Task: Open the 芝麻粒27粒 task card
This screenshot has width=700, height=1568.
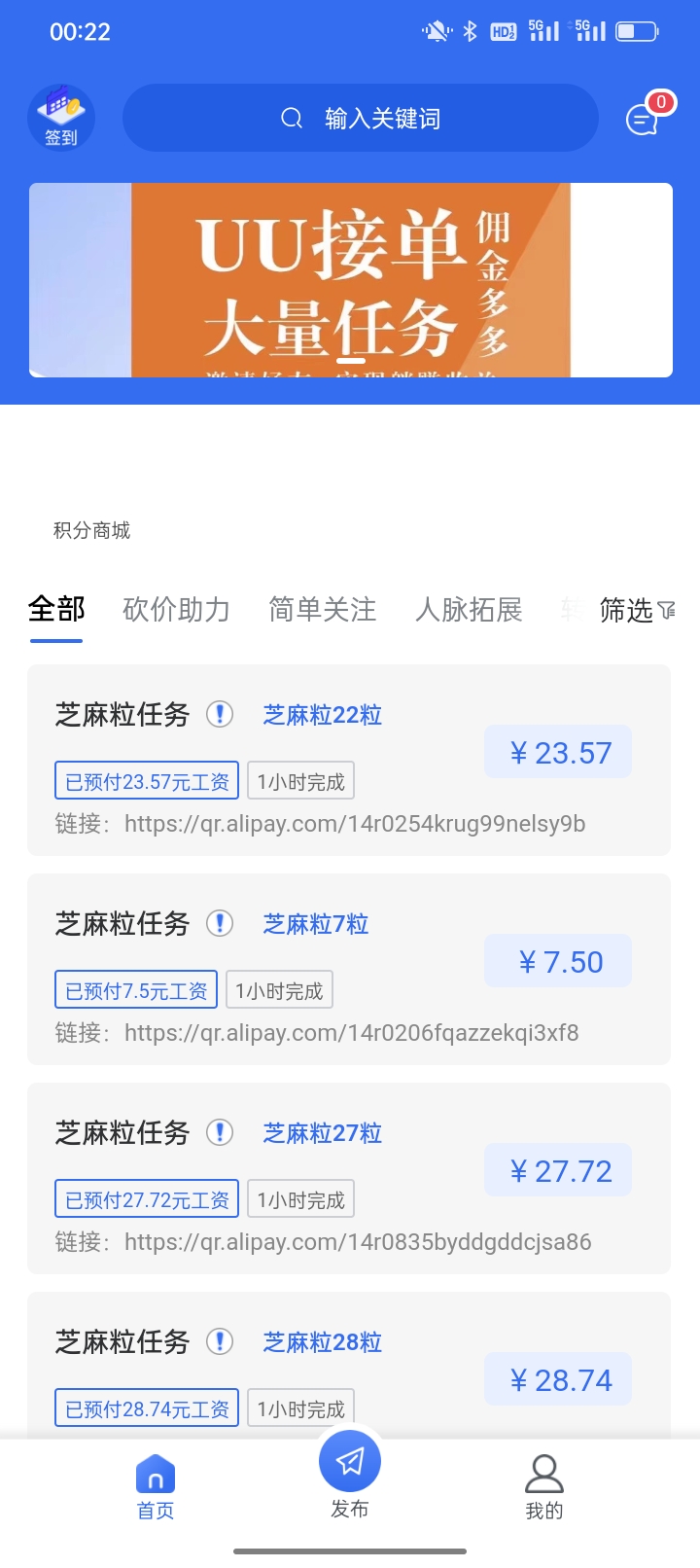Action: point(349,1178)
